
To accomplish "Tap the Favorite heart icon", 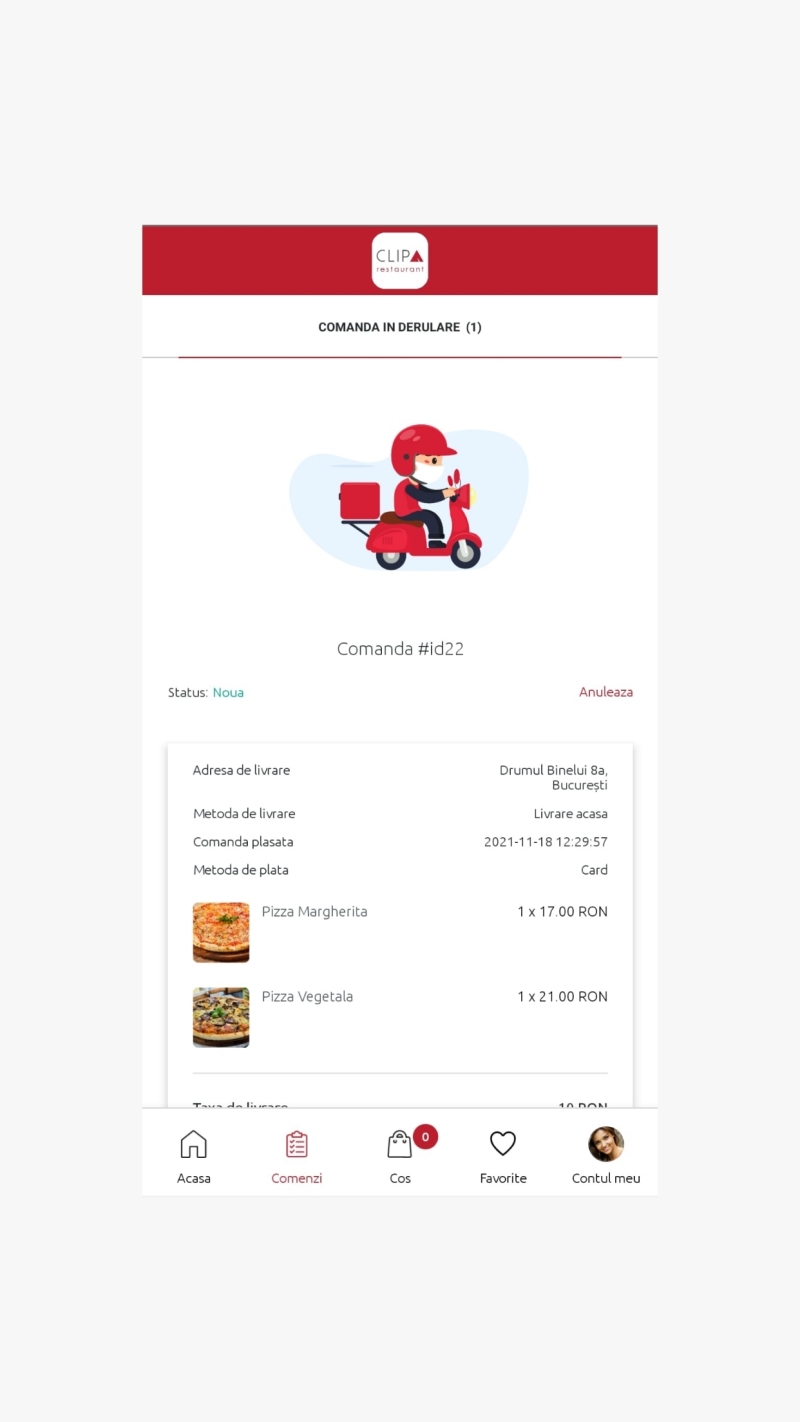I will (x=502, y=1143).
